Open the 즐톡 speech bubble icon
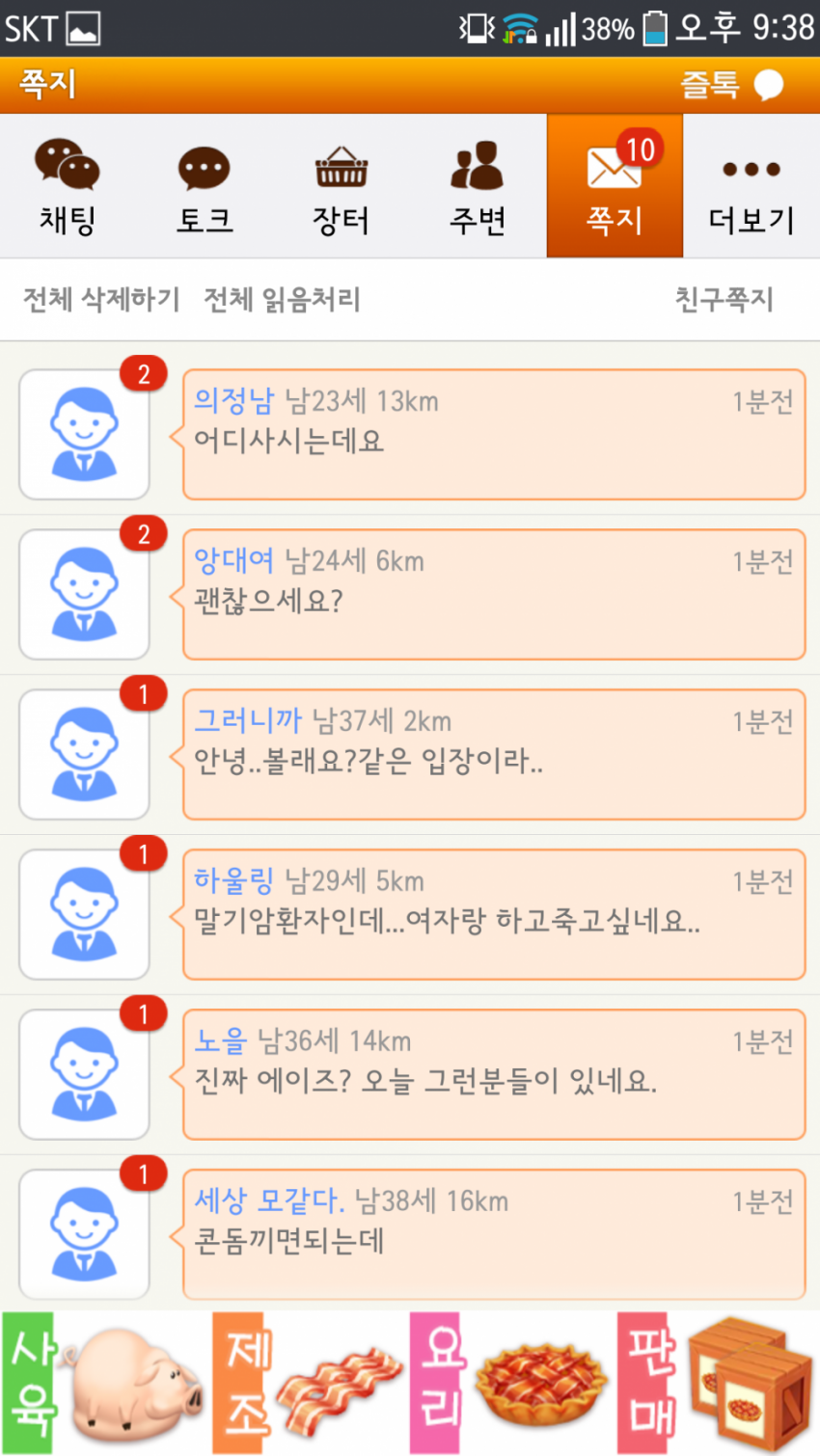The image size is (820, 1456). pyautogui.click(x=768, y=85)
